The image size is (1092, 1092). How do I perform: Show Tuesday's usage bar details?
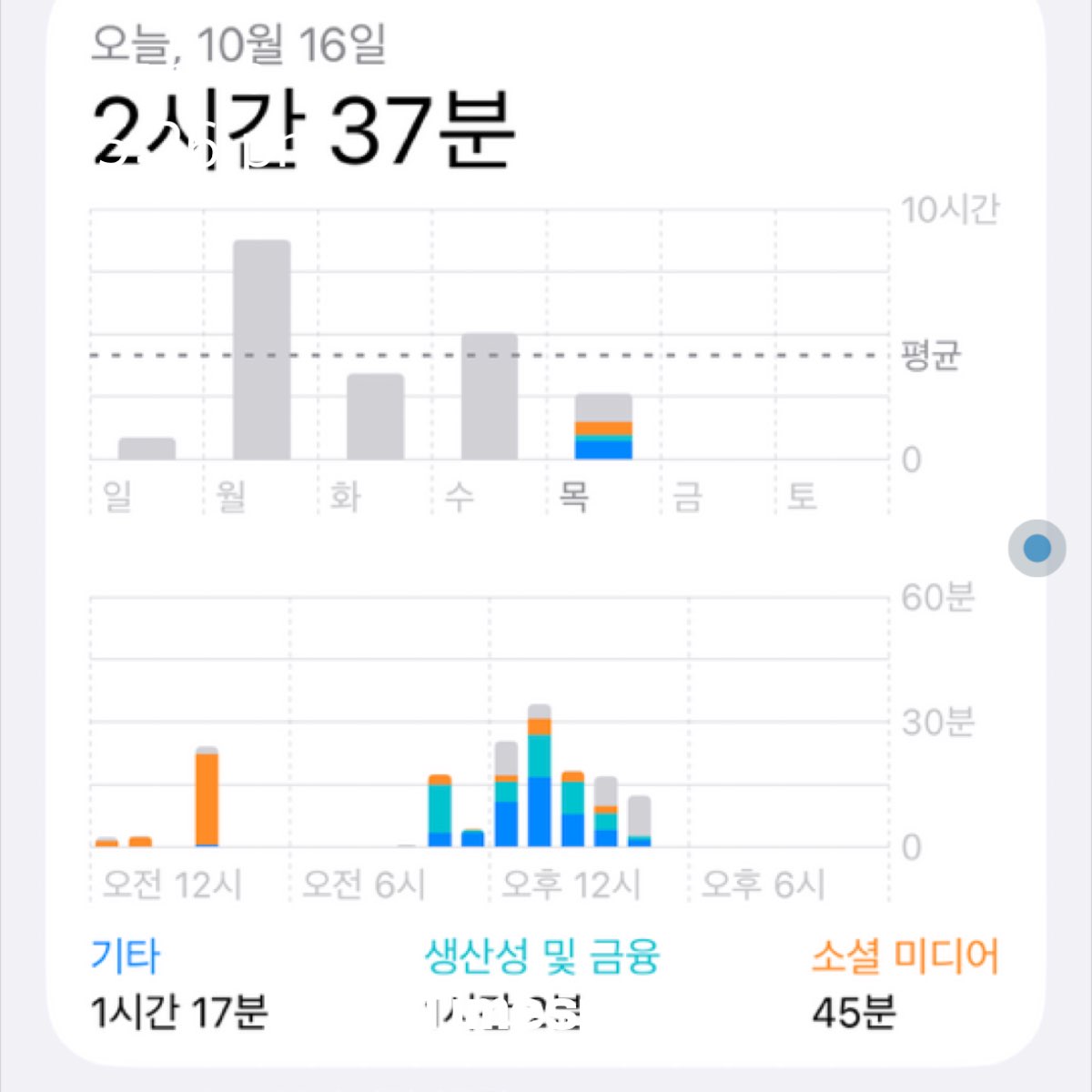[375, 417]
